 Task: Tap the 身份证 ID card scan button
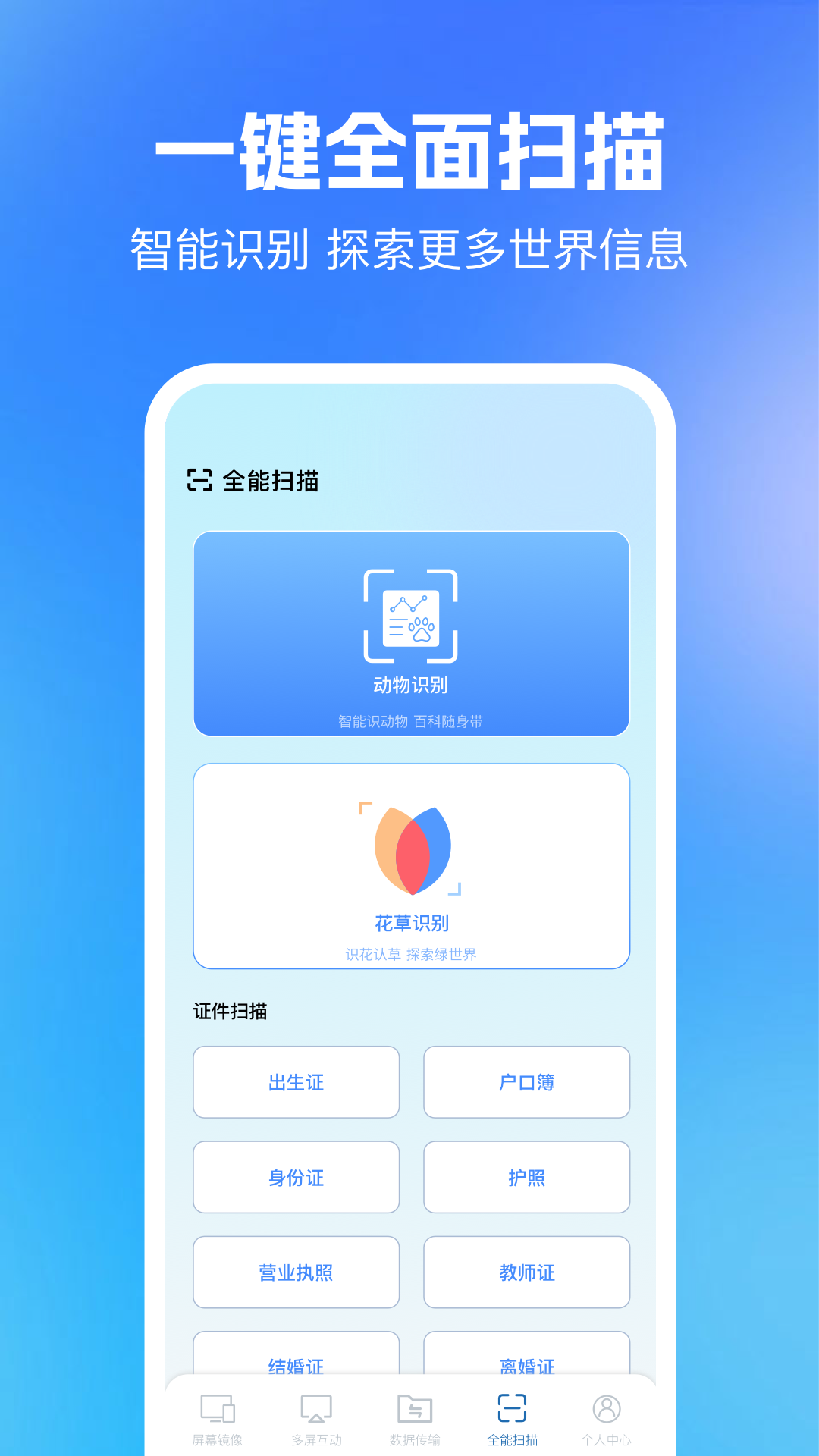pyautogui.click(x=296, y=1178)
